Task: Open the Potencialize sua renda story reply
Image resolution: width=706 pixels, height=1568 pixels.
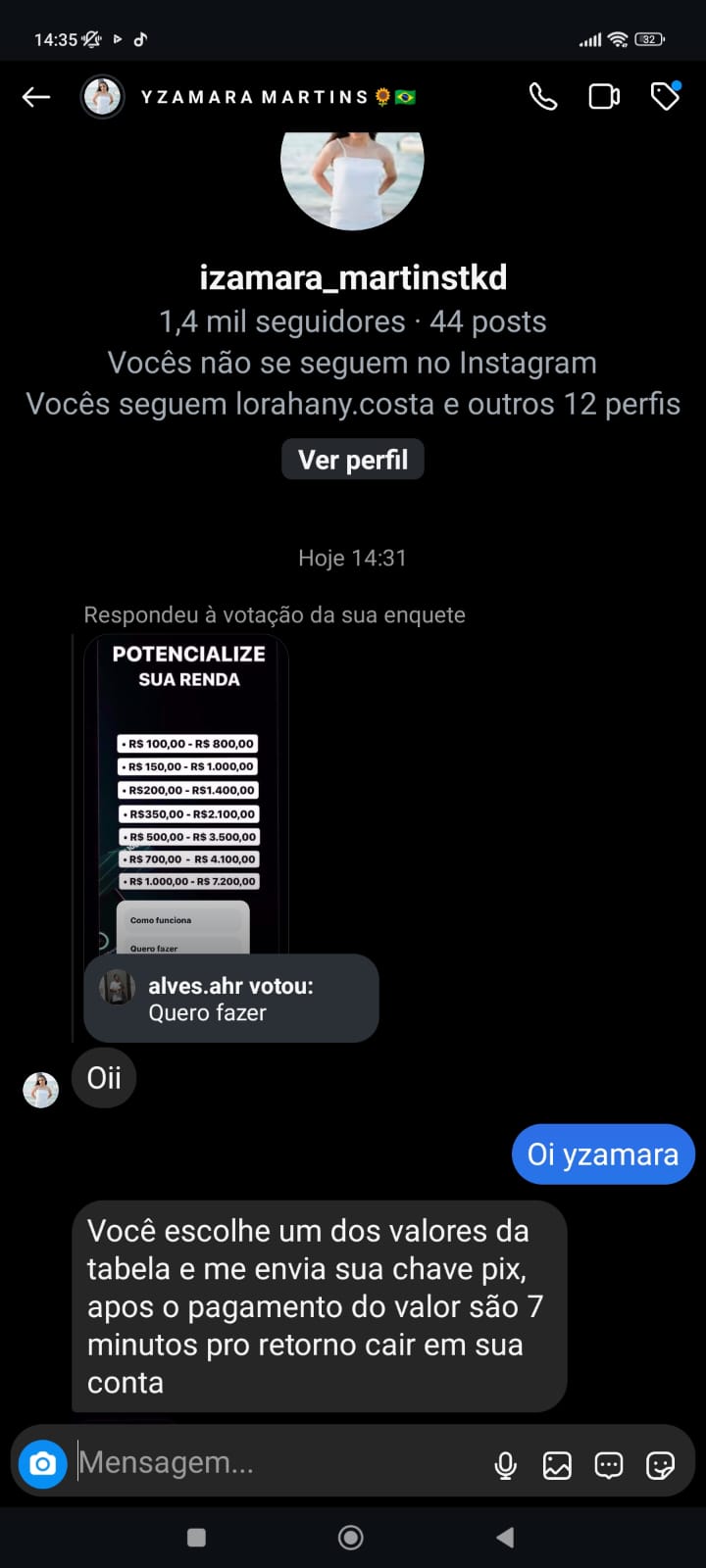Action: coord(187,794)
